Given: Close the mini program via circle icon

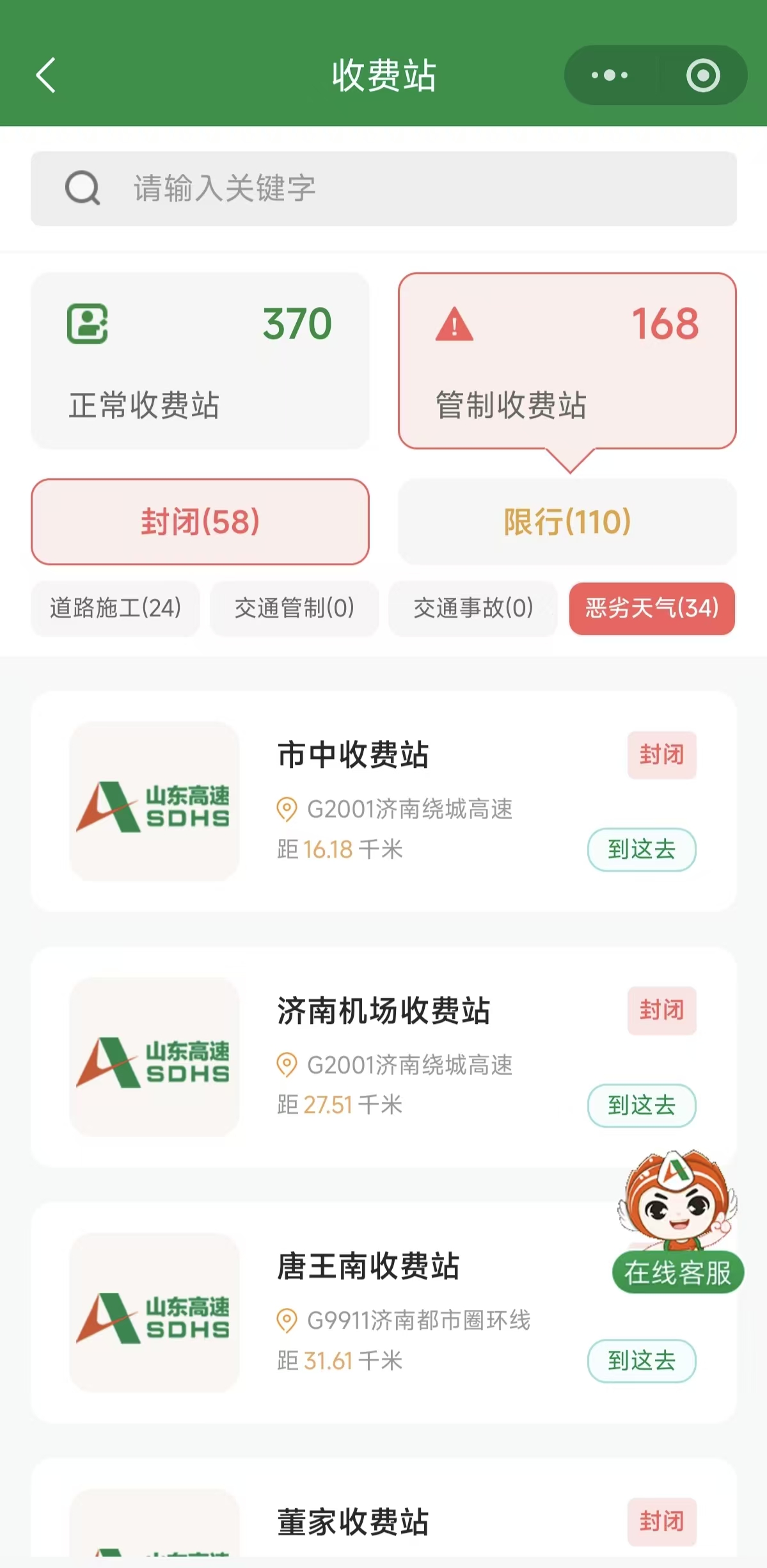Looking at the screenshot, I should [703, 76].
